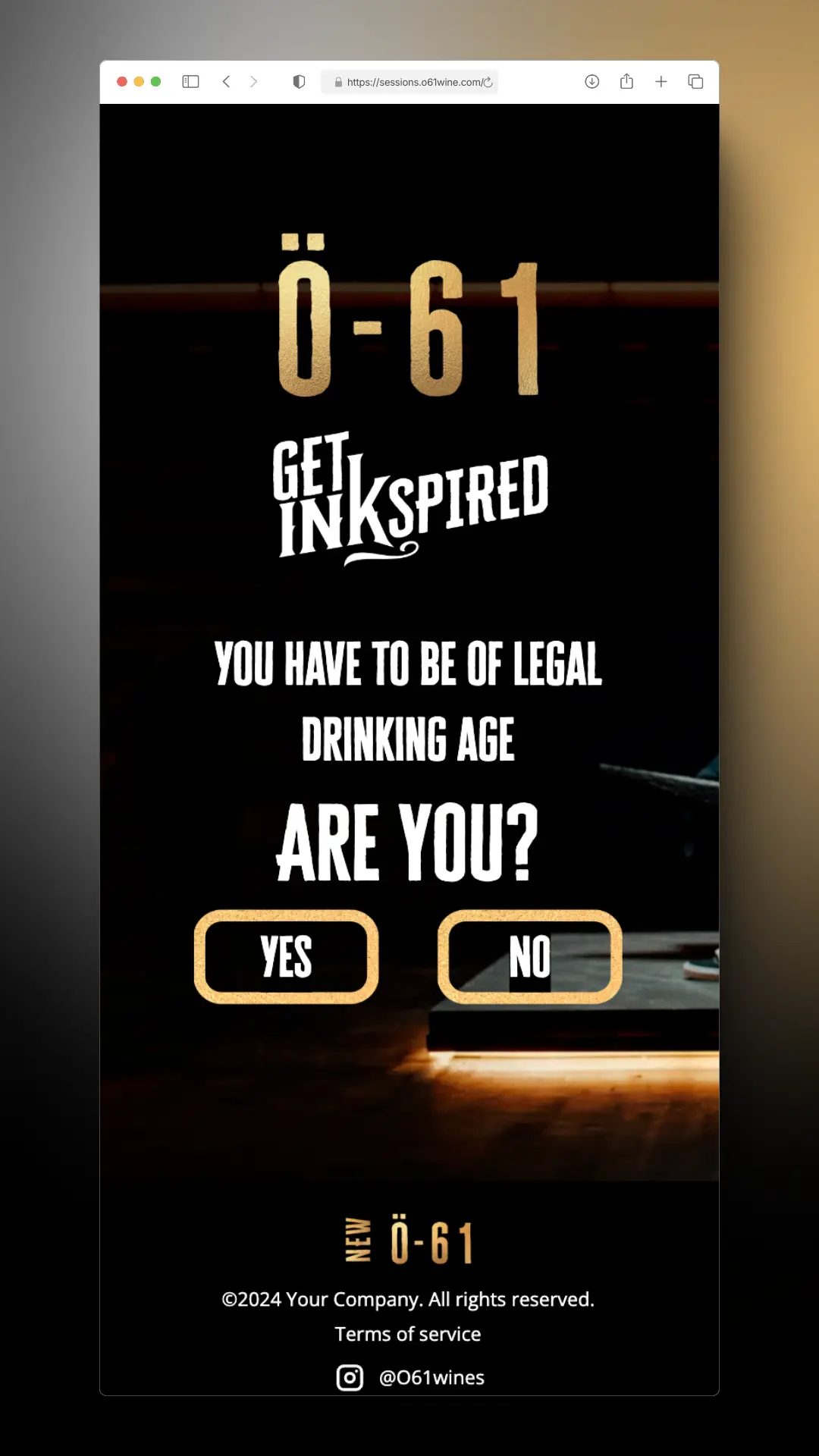Viewport: 819px width, 1456px height.
Task: Toggle the browser sidebar
Action: 190,81
